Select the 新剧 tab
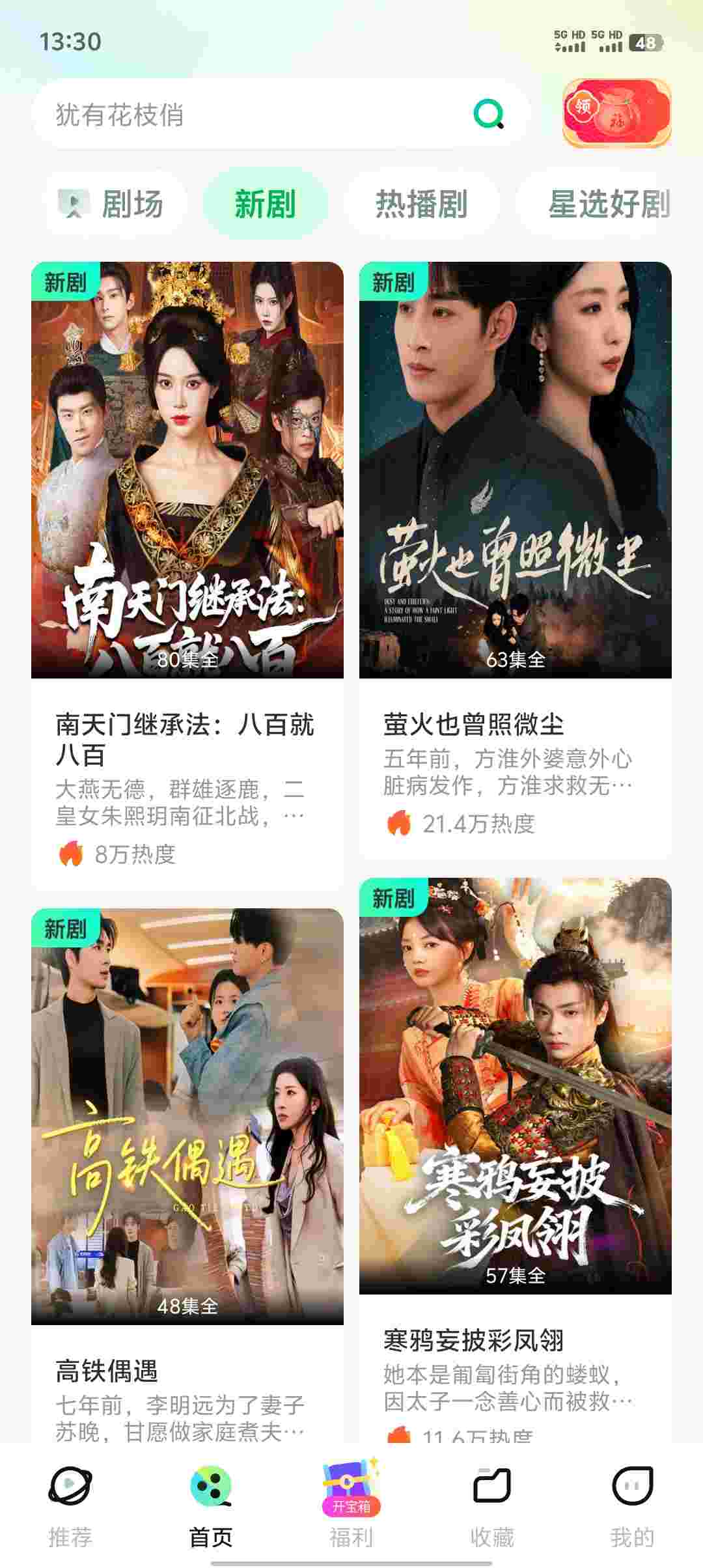Screen dimensions: 703x1568 pos(265,204)
